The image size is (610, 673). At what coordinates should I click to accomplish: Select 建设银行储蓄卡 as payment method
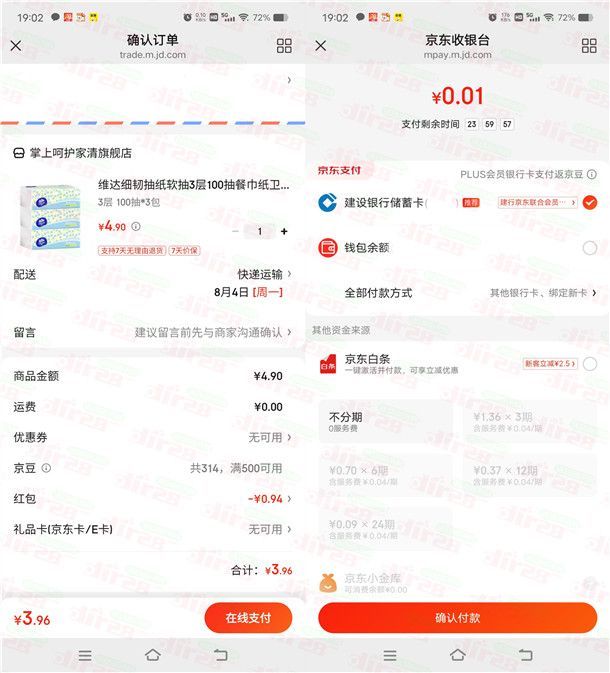pyautogui.click(x=589, y=202)
